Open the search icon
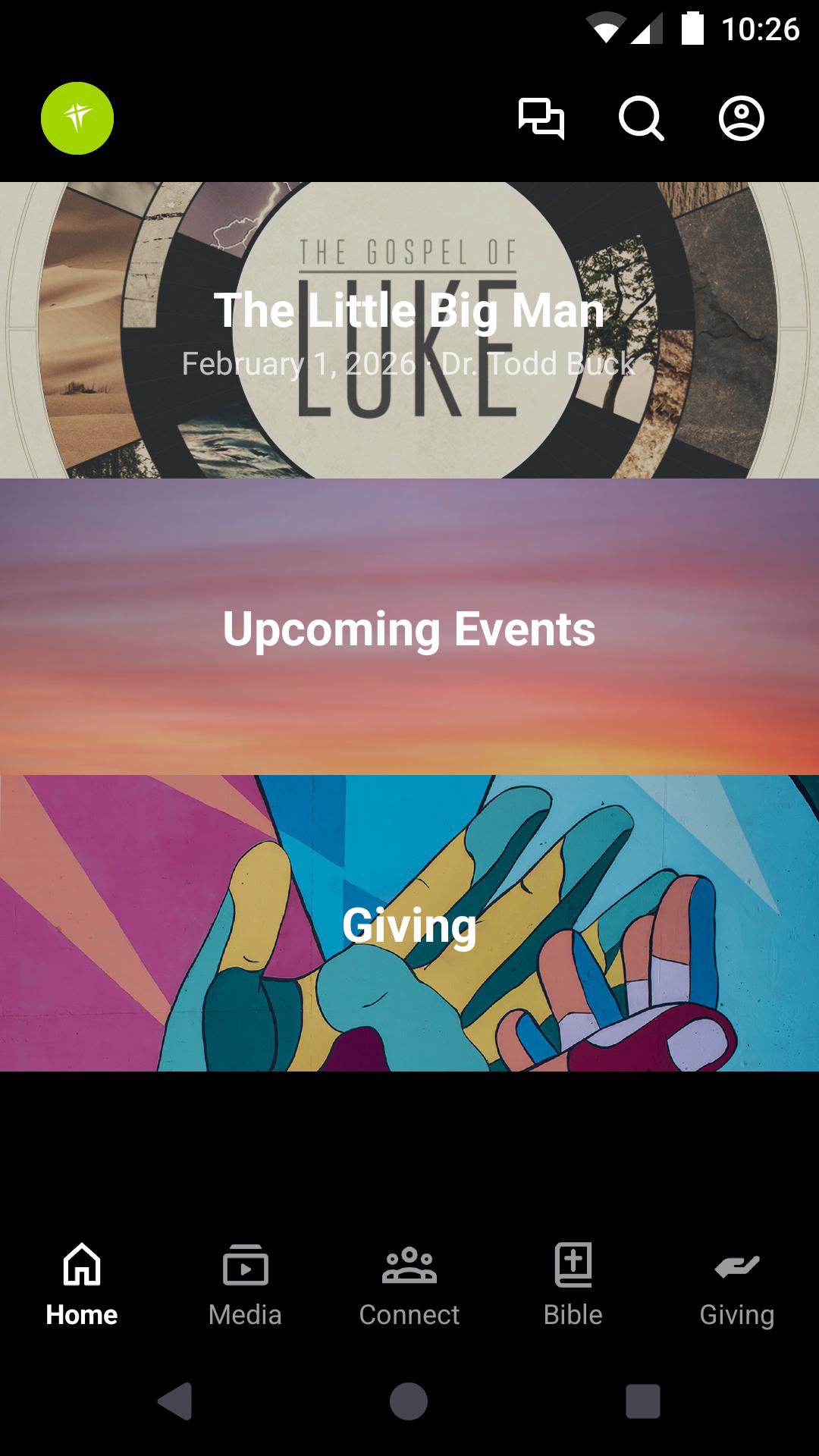The width and height of the screenshot is (819, 1456). [641, 118]
